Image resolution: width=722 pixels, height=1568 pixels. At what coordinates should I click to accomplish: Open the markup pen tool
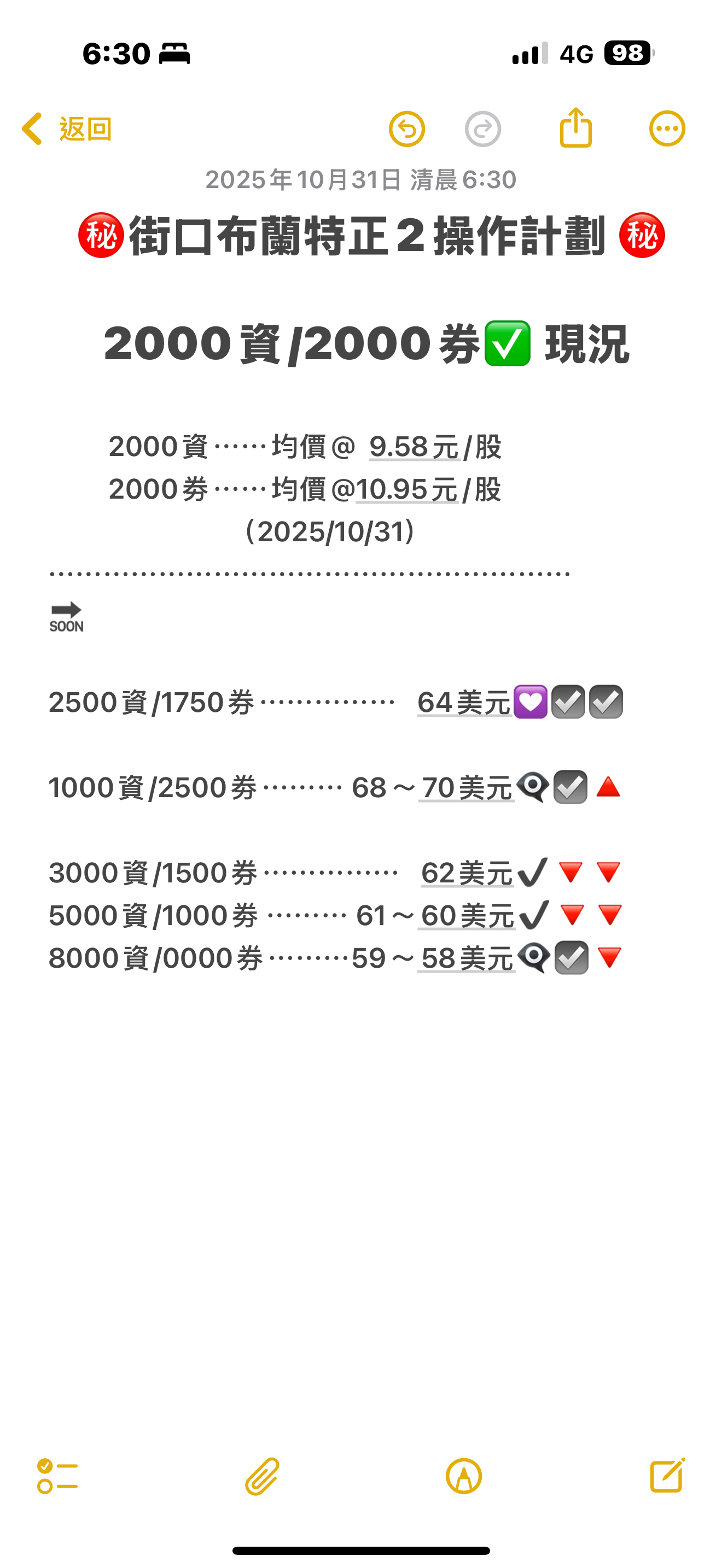tap(464, 1476)
